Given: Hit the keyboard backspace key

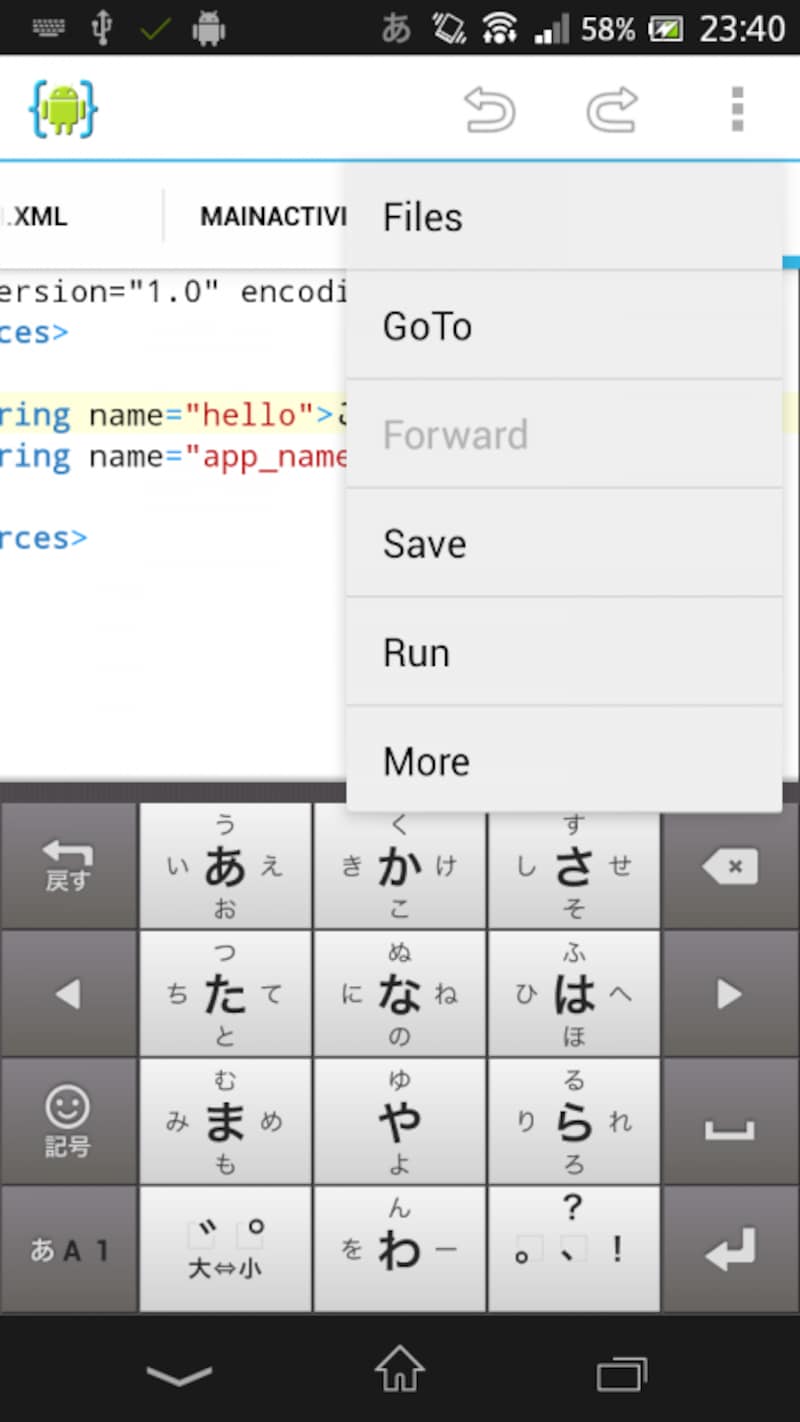Looking at the screenshot, I should [730, 866].
